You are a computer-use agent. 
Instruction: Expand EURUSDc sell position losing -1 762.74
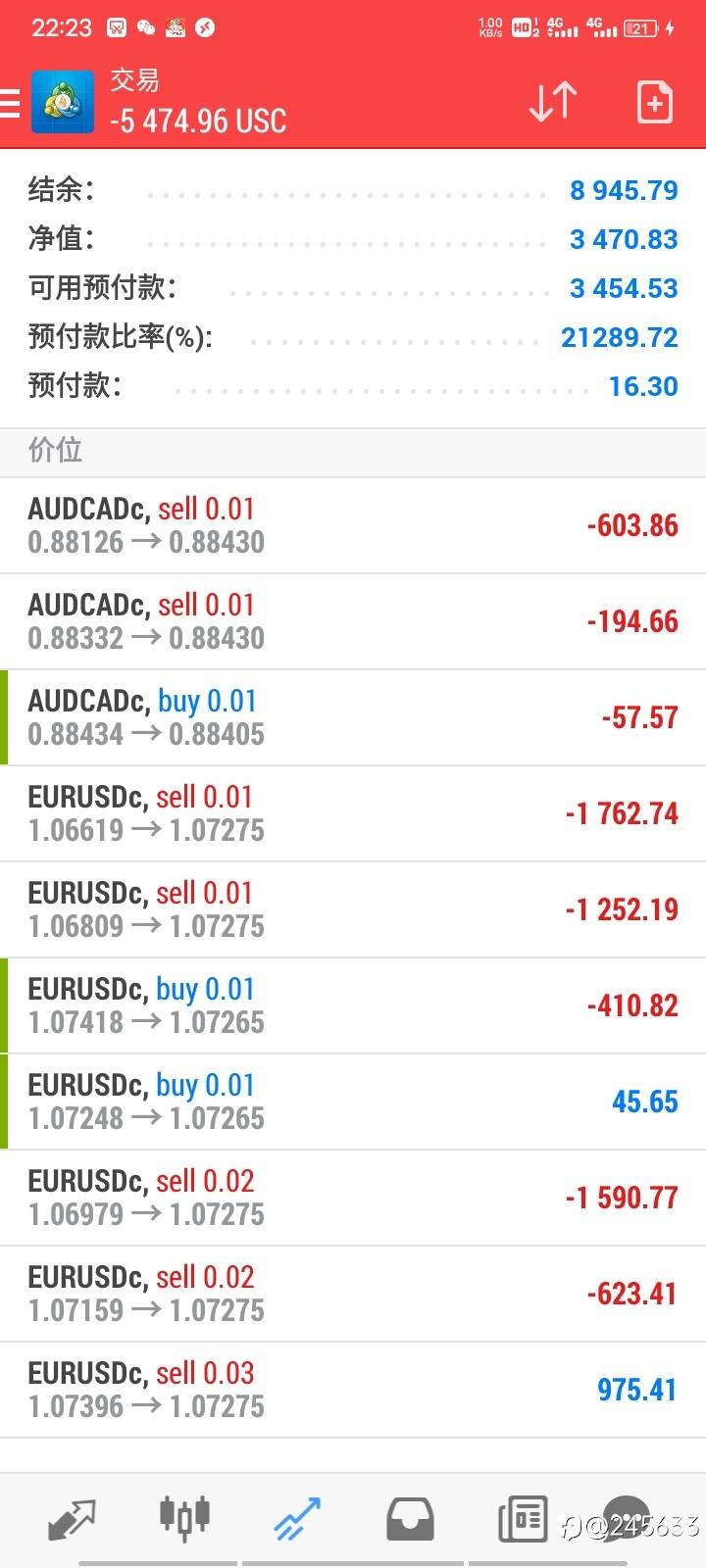click(x=353, y=813)
